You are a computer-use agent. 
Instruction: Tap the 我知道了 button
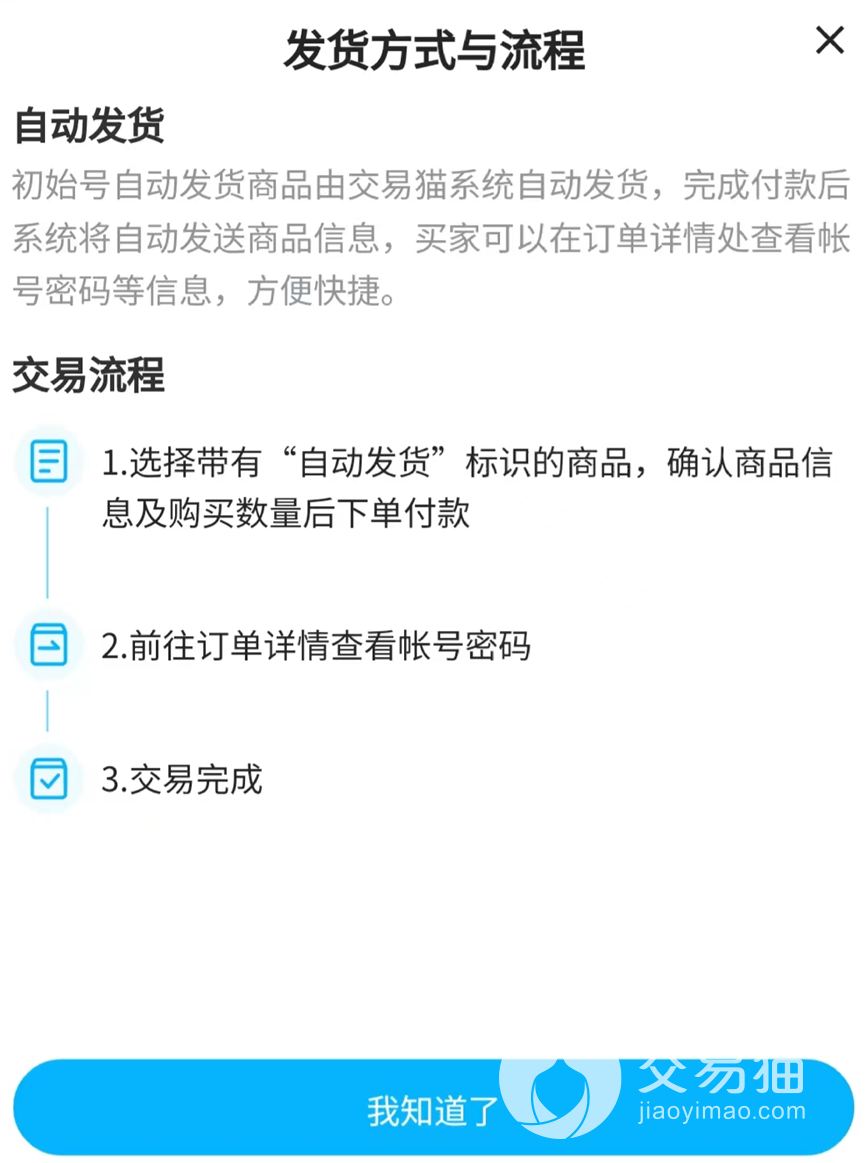point(432,1109)
